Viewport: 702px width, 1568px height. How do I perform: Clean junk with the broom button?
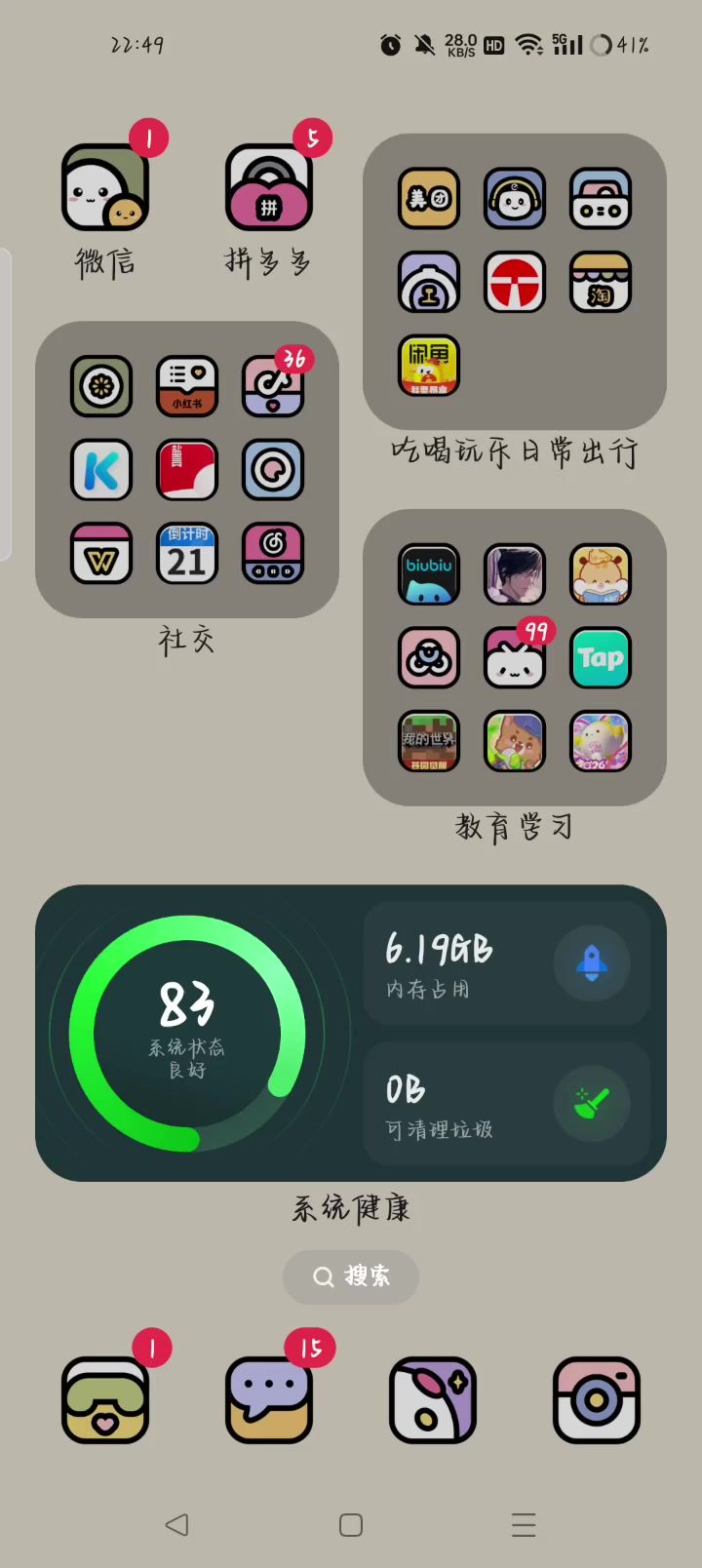(x=592, y=1104)
